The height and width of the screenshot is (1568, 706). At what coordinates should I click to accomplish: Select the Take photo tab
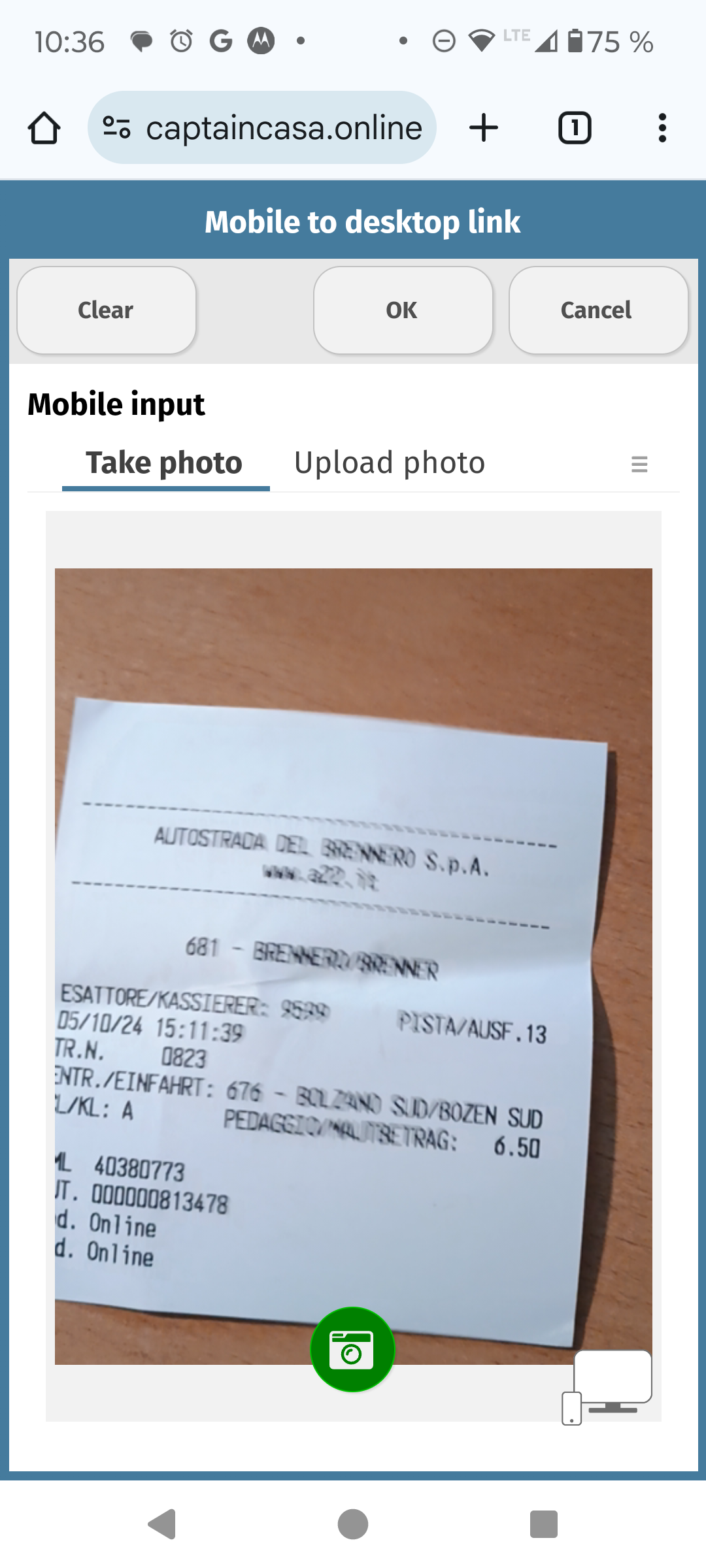click(x=165, y=463)
